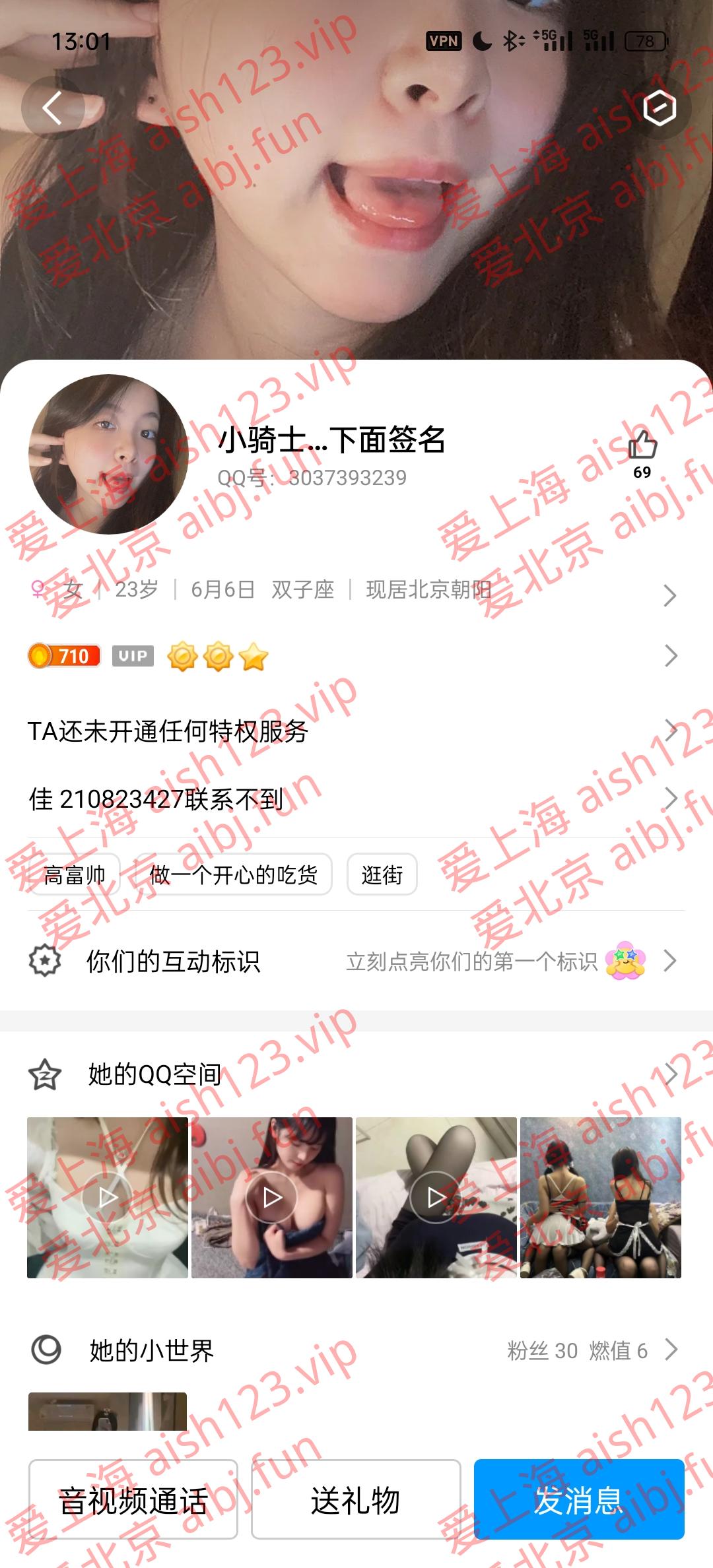The height and width of the screenshot is (1568, 713).
Task: Open the fourth QQ空间 thumbnail without a play icon
Action: pyautogui.click(x=600, y=1197)
